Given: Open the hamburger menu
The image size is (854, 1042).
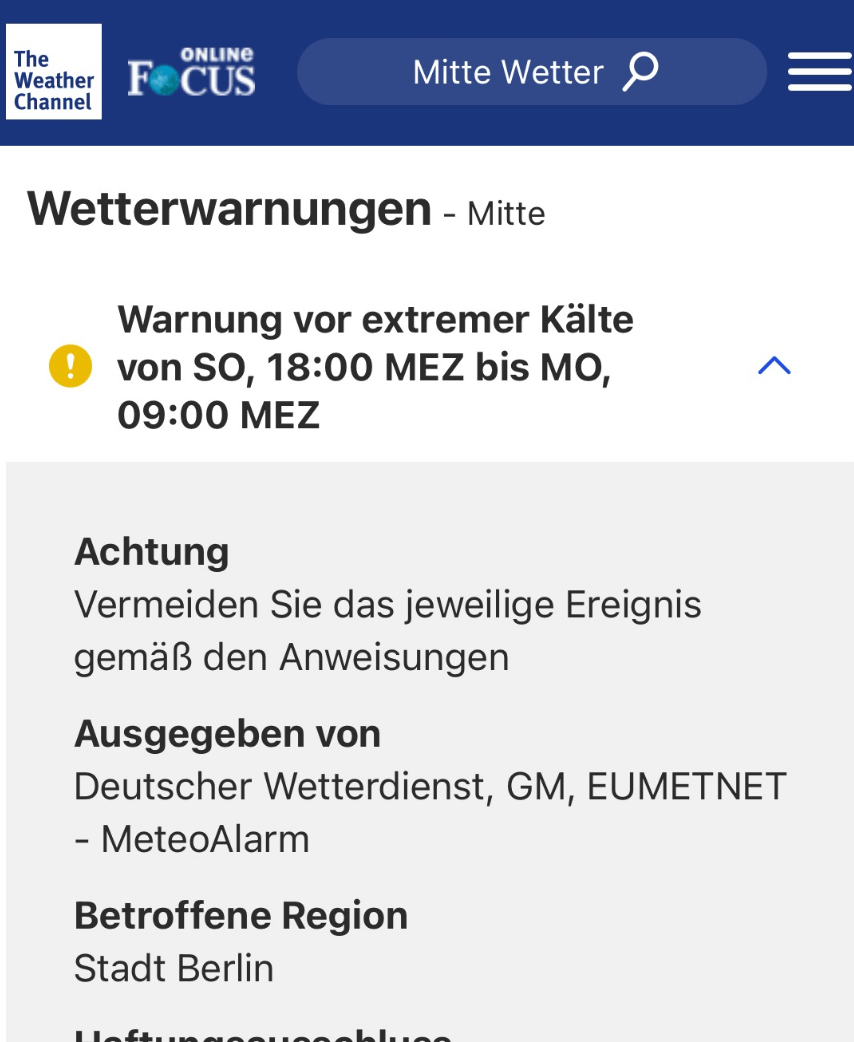Looking at the screenshot, I should coord(819,72).
